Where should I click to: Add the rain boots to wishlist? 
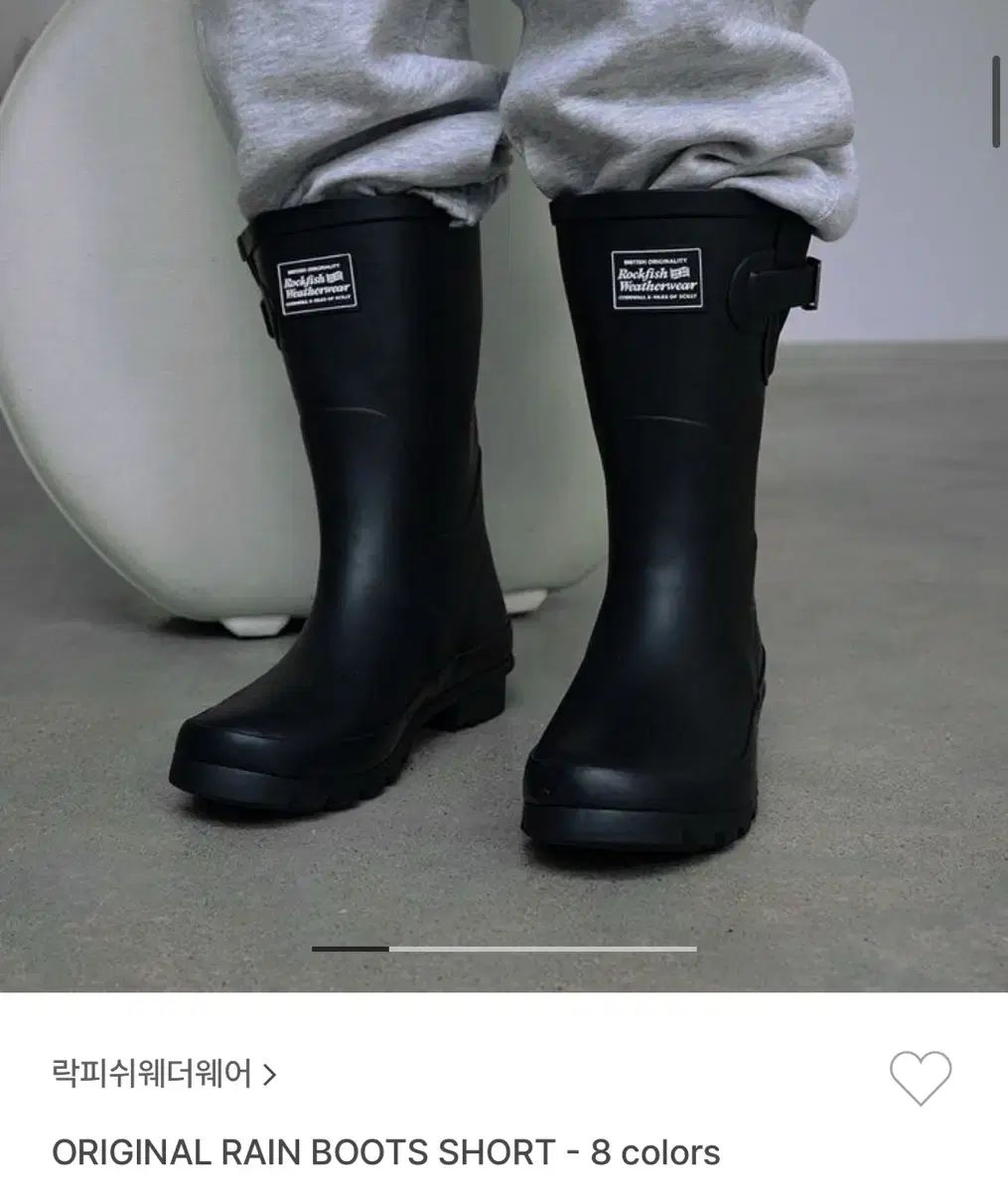920,1078
